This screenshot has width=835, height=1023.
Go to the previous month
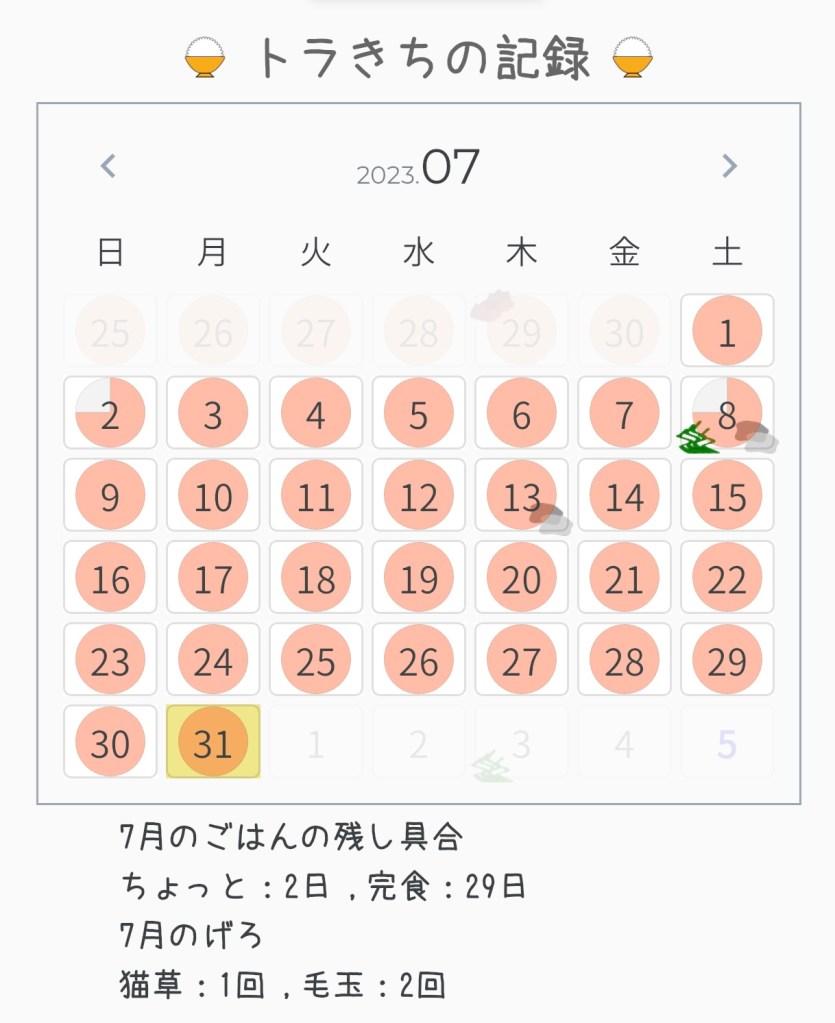109,166
